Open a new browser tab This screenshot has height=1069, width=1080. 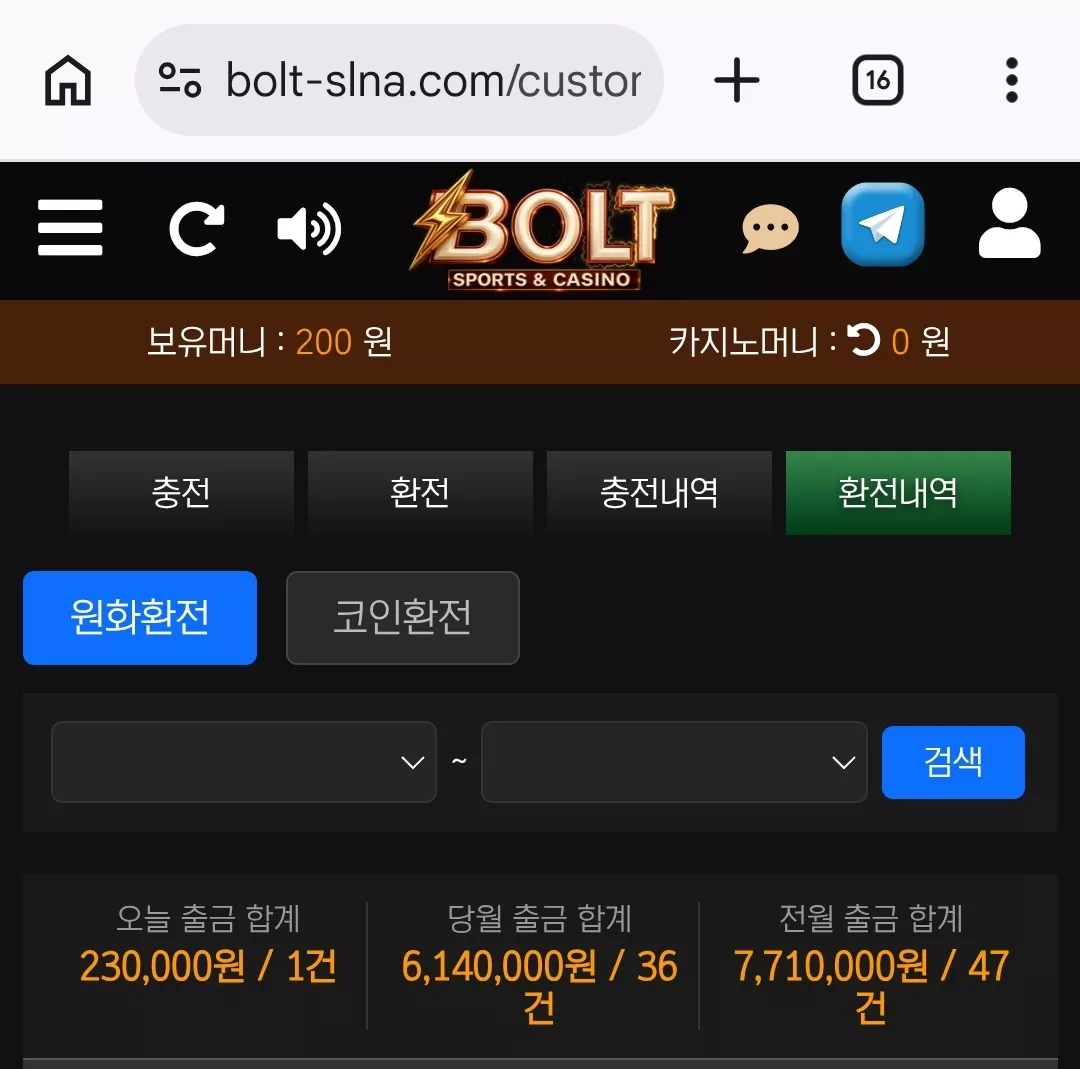[x=737, y=81]
